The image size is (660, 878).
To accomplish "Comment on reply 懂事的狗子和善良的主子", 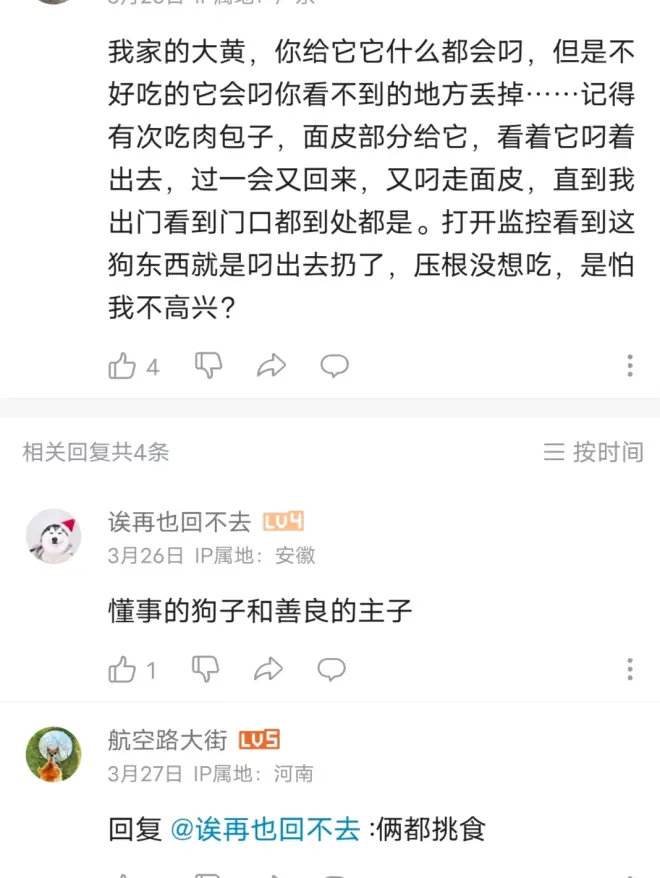I will (x=332, y=669).
